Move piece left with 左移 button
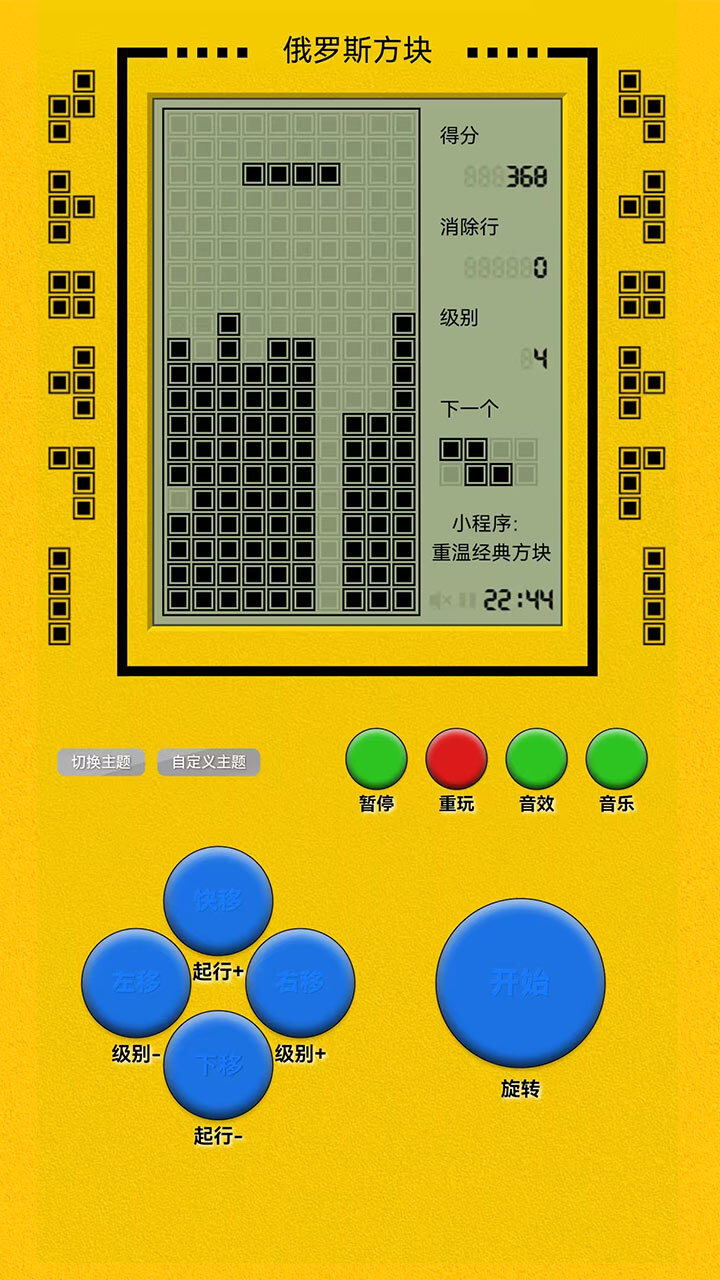720x1280 pixels. tap(136, 982)
